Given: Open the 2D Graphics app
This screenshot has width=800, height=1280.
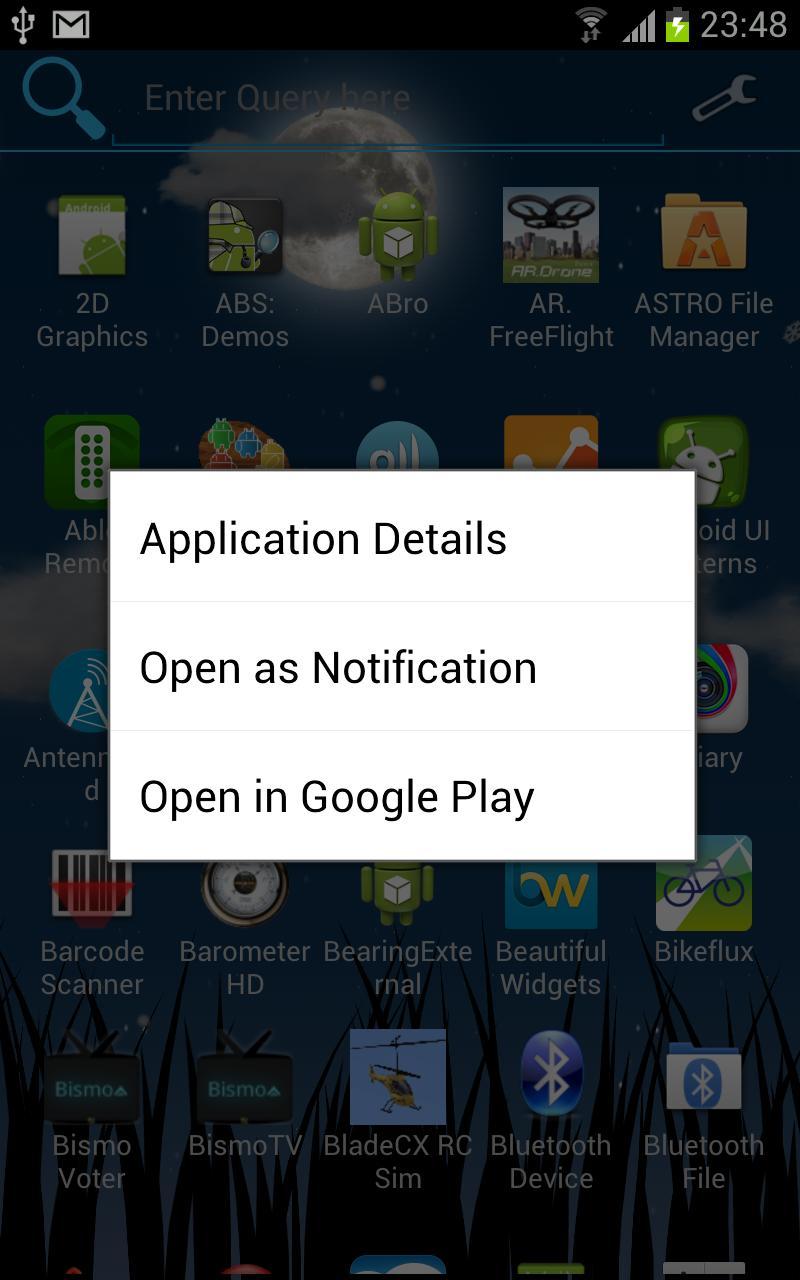Looking at the screenshot, I should (x=92, y=234).
